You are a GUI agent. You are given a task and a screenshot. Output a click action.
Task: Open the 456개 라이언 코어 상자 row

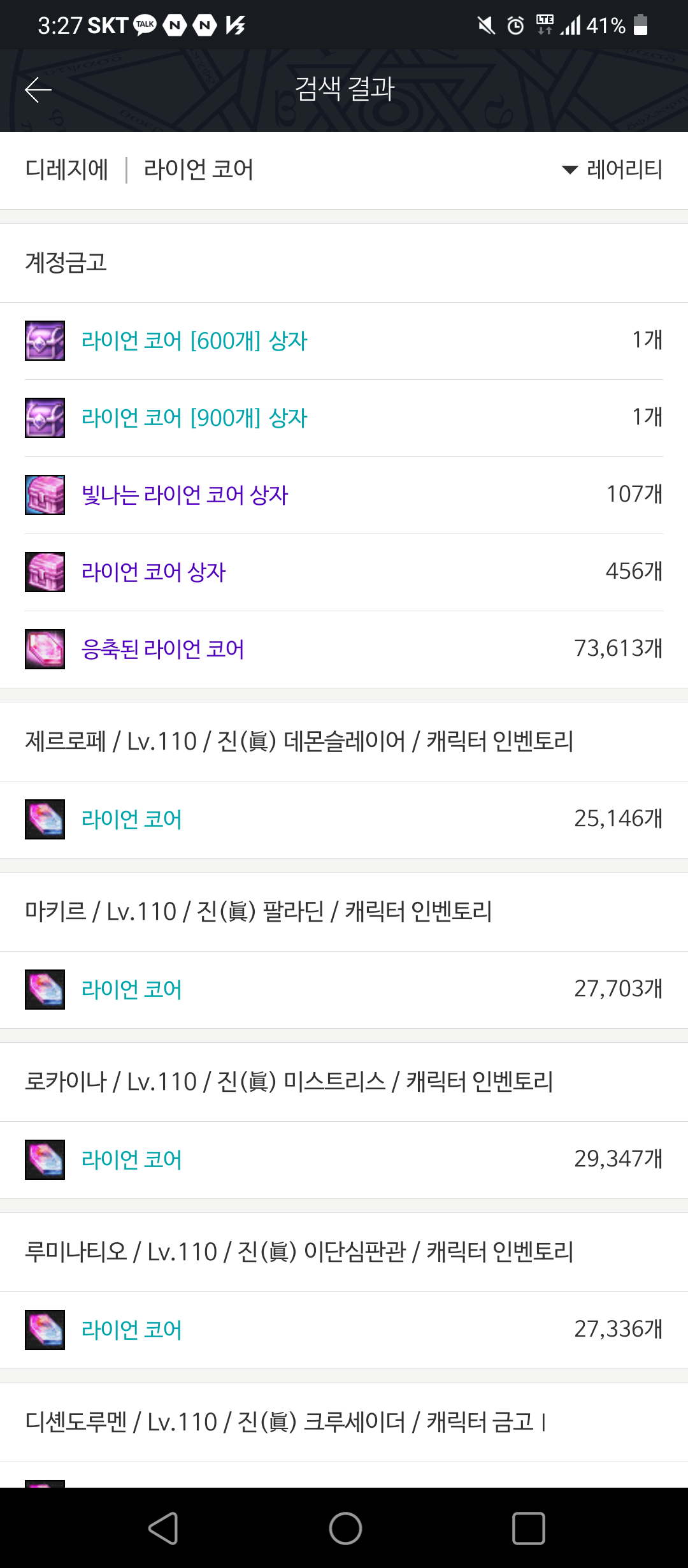pos(154,572)
